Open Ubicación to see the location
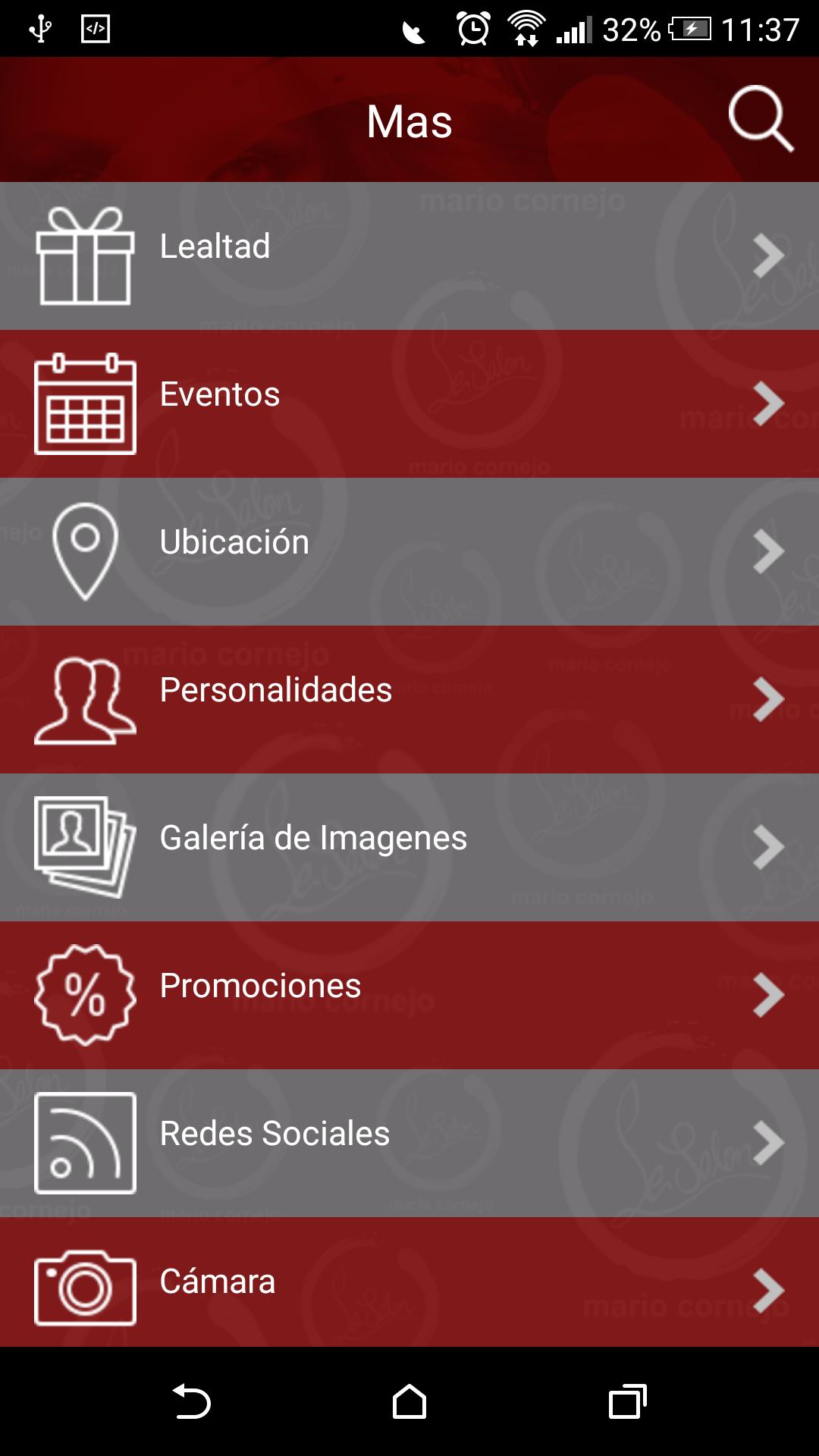The width and height of the screenshot is (819, 1456). coord(409,551)
